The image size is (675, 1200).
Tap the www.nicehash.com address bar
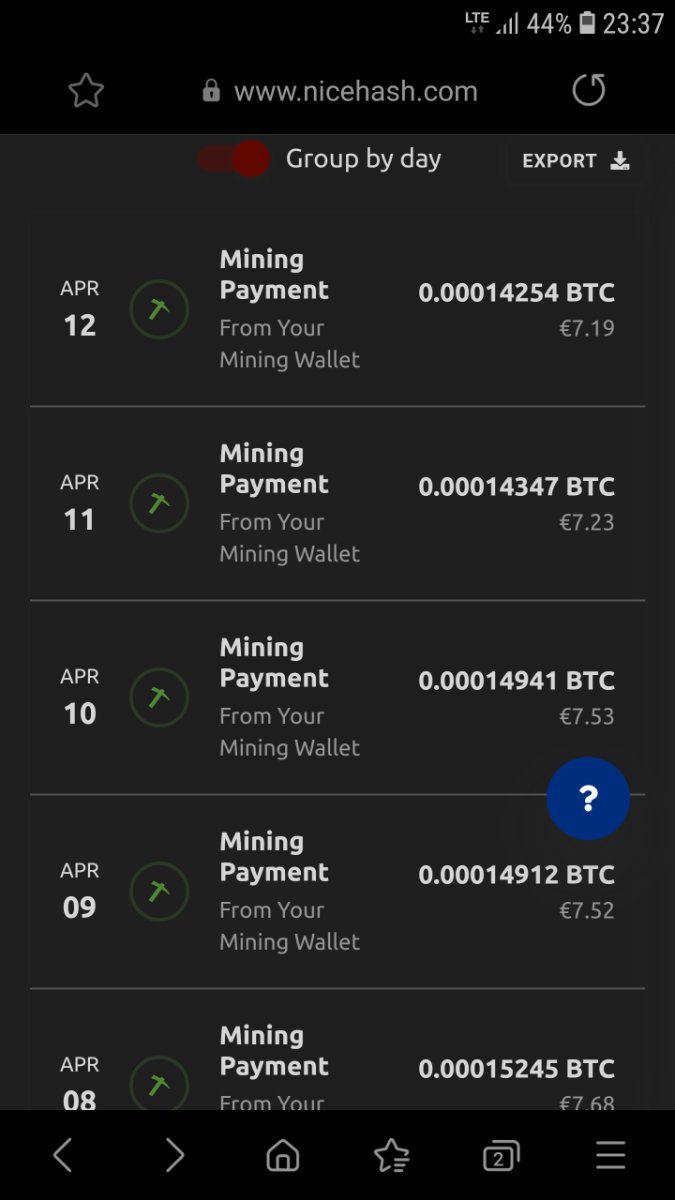(340, 92)
